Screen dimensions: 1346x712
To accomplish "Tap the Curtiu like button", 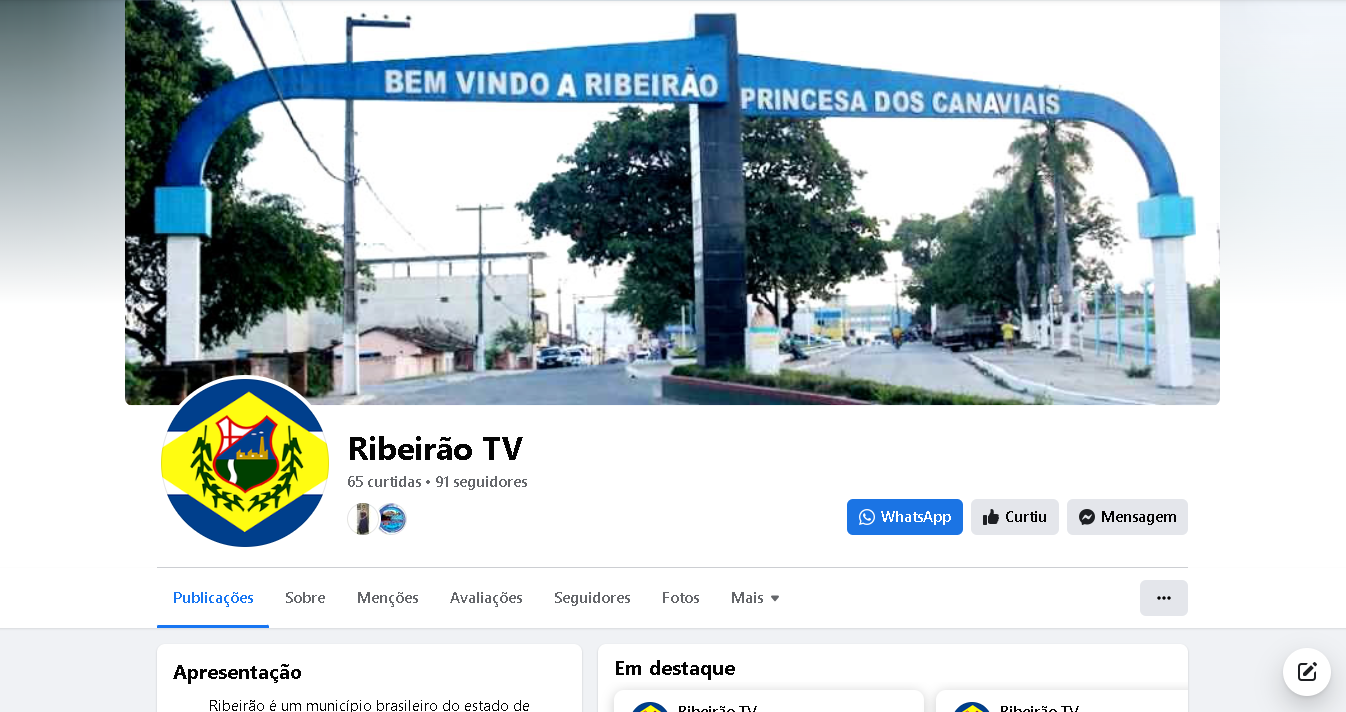I will click(1014, 517).
